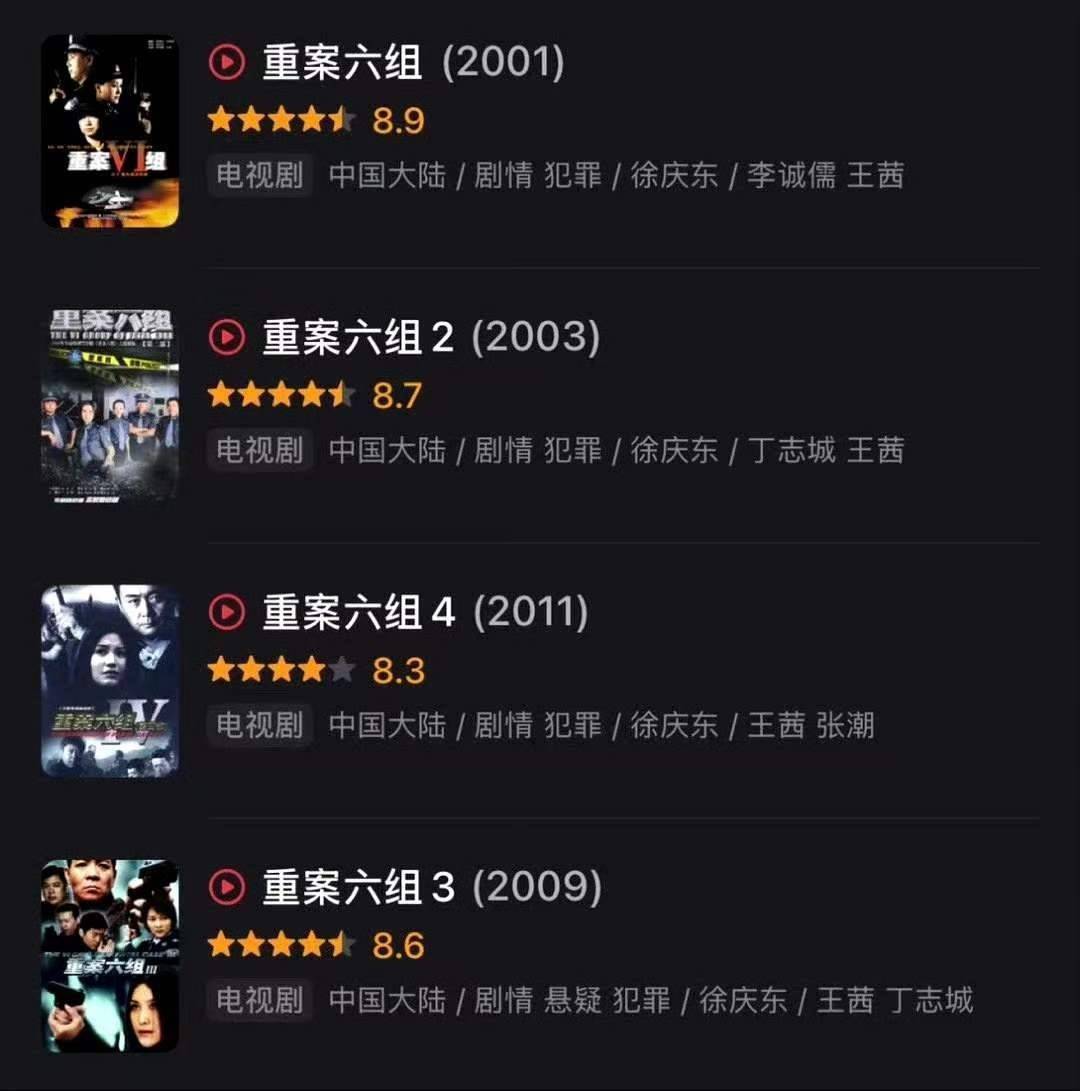Viewport: 1080px width, 1091px height.
Task: View details for 重案六组 4 (2011)
Action: 424,613
